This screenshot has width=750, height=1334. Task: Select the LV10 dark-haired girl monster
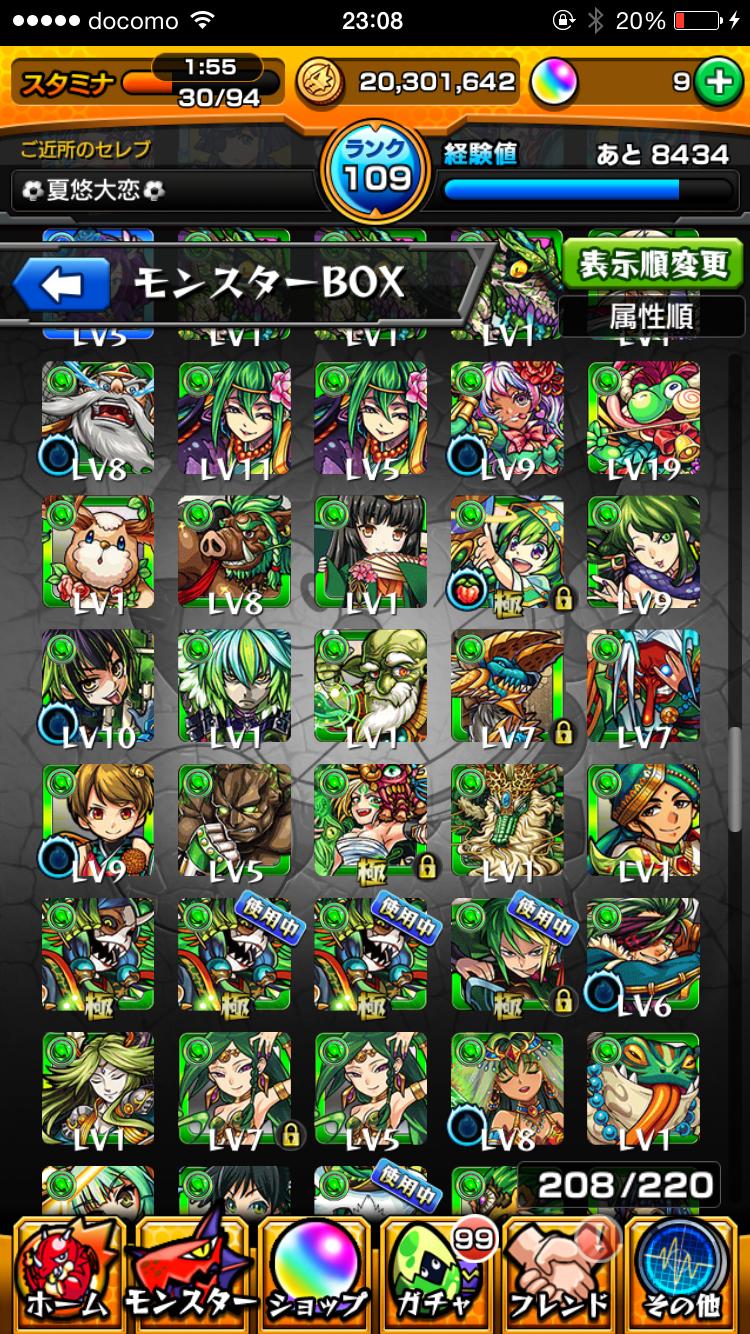[98, 686]
